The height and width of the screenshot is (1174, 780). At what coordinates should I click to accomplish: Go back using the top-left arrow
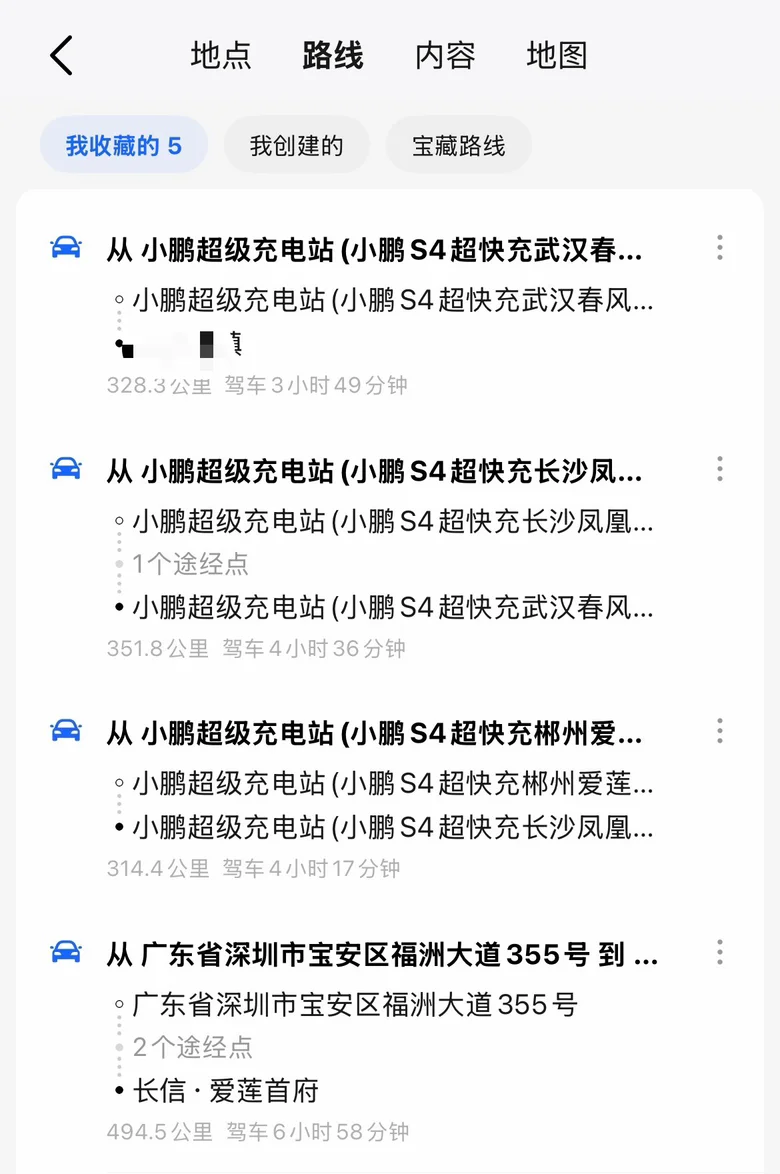pyautogui.click(x=62, y=55)
